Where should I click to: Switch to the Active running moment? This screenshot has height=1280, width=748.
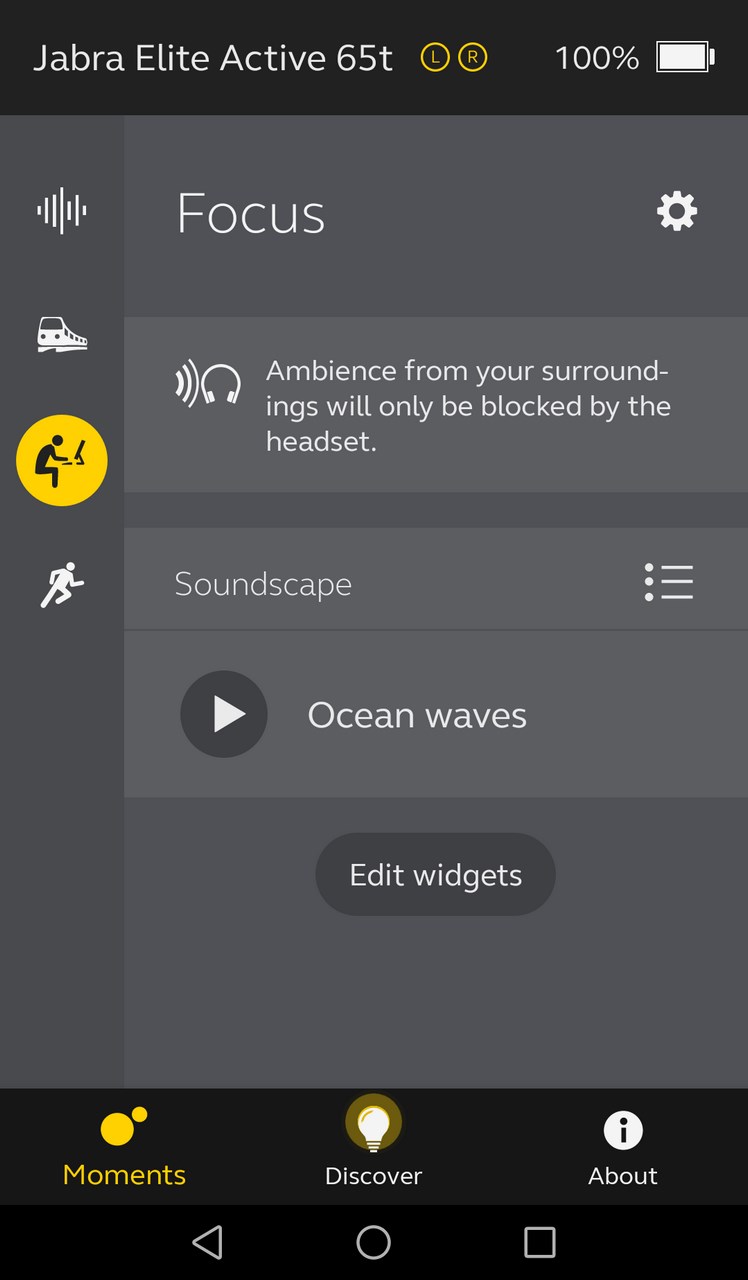[62, 585]
